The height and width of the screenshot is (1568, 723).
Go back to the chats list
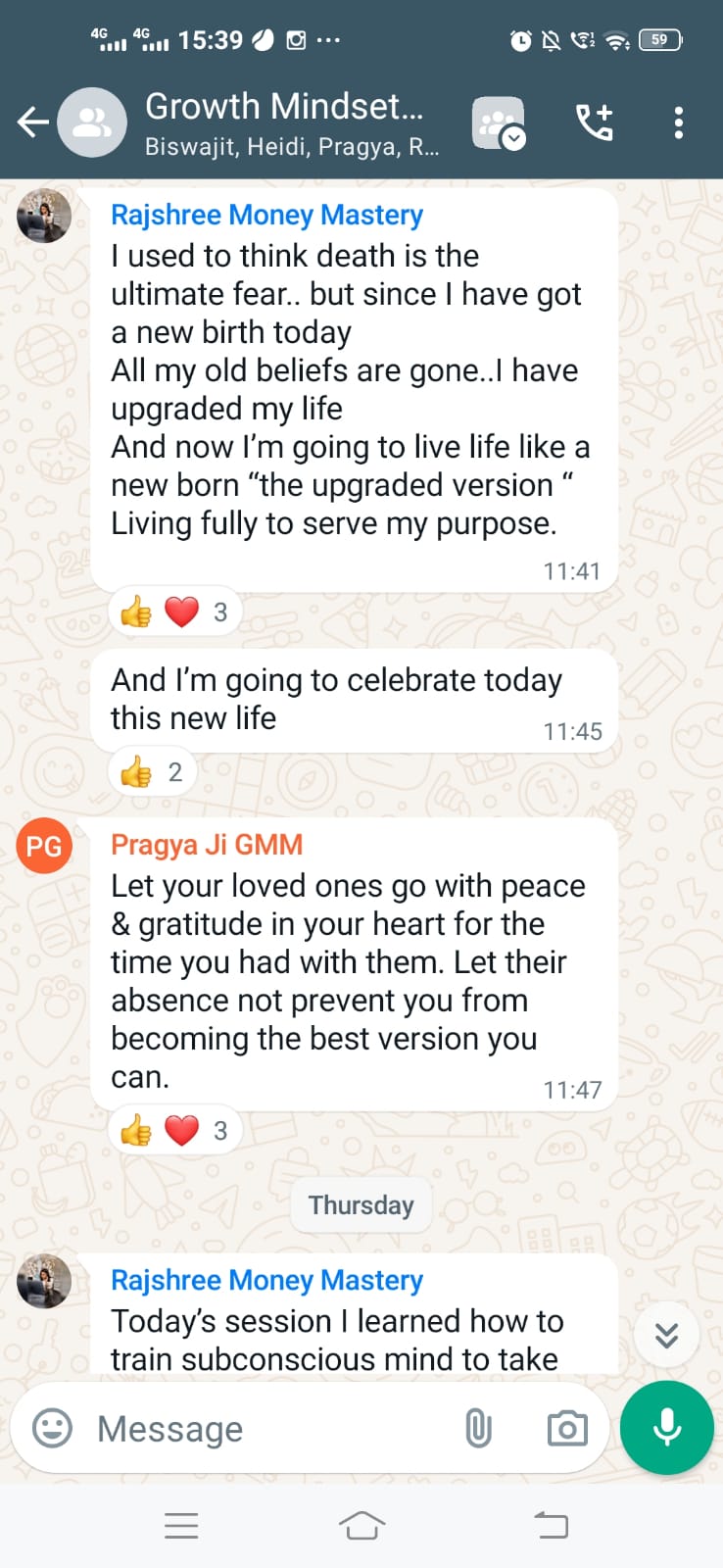coord(33,122)
